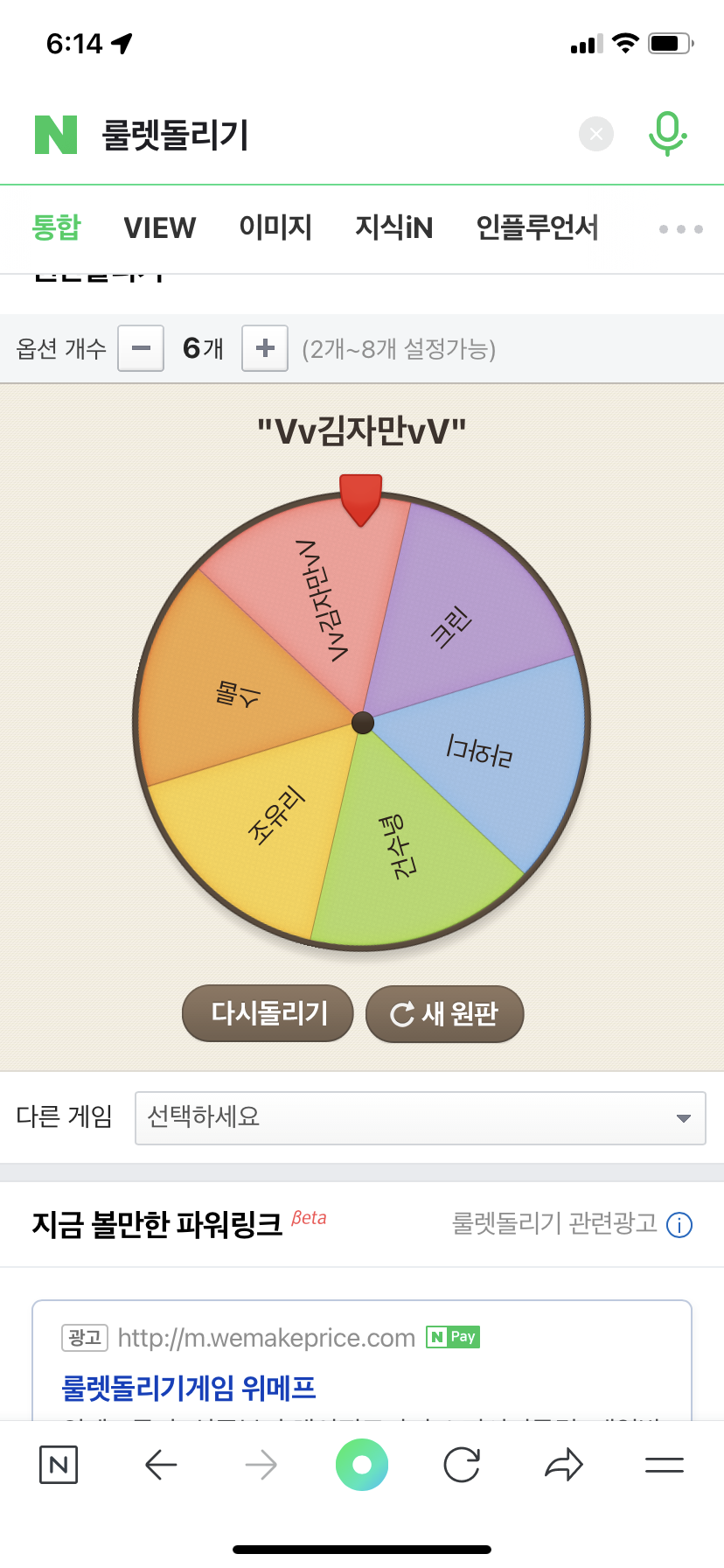The image size is (724, 1568).
Task: Share this page
Action: click(564, 1465)
